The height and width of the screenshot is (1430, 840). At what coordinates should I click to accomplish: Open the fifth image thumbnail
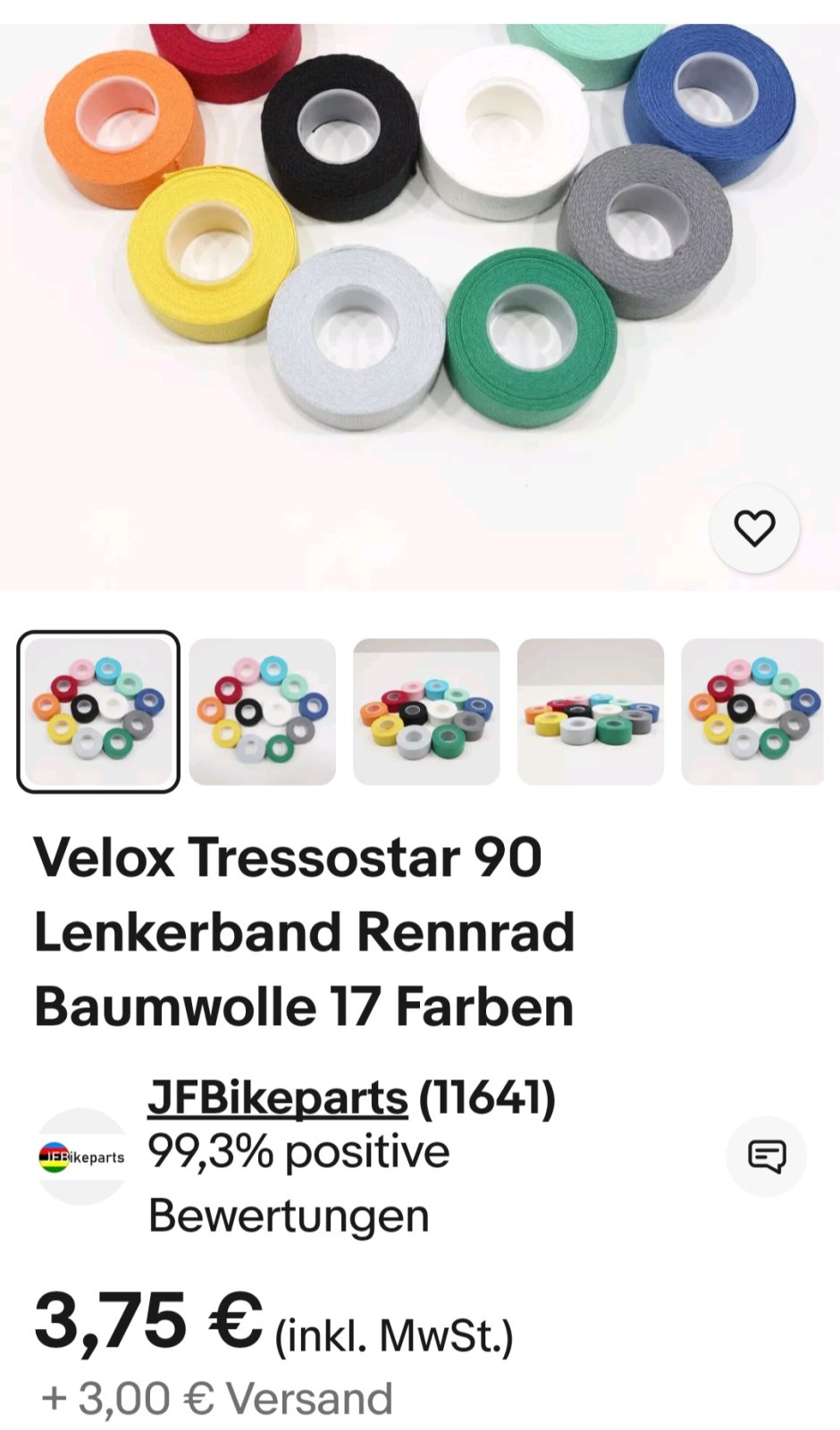(752, 711)
